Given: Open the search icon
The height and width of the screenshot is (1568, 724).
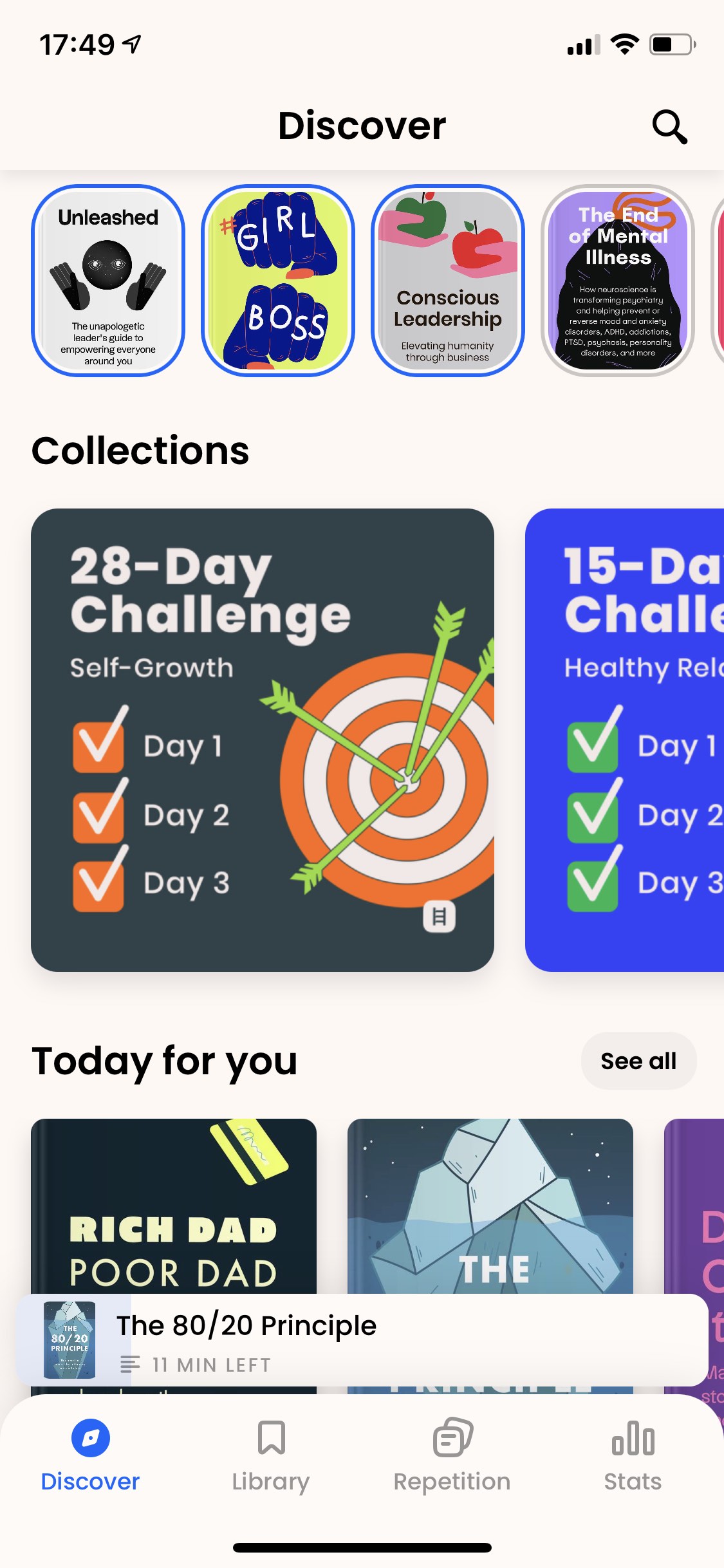Looking at the screenshot, I should [x=669, y=127].
